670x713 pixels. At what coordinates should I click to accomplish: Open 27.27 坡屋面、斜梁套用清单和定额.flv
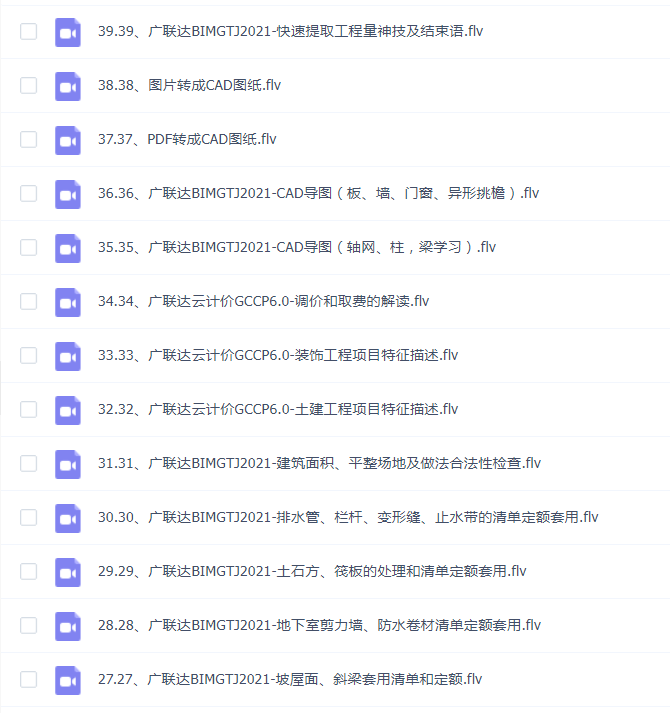[x=290, y=679]
